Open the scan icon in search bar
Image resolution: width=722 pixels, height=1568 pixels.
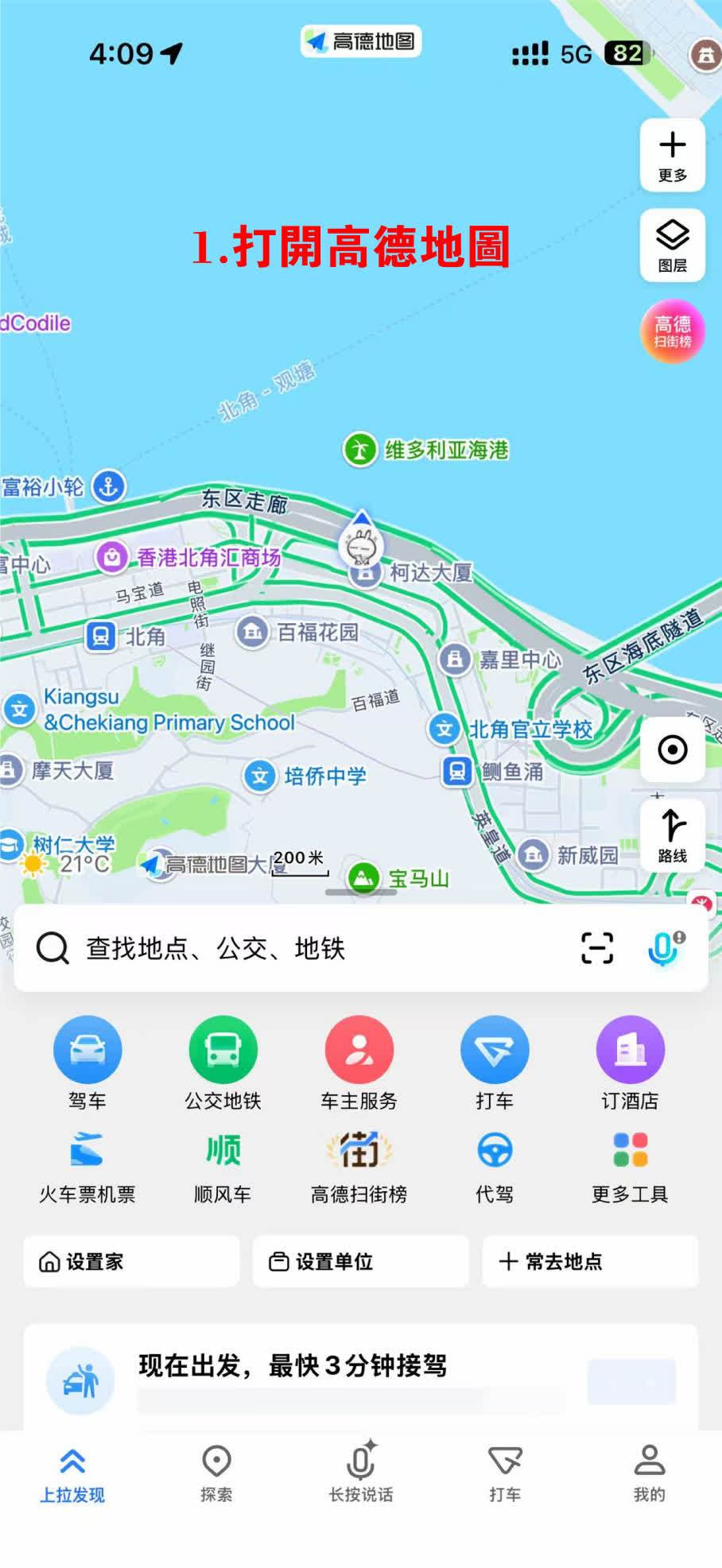point(597,948)
